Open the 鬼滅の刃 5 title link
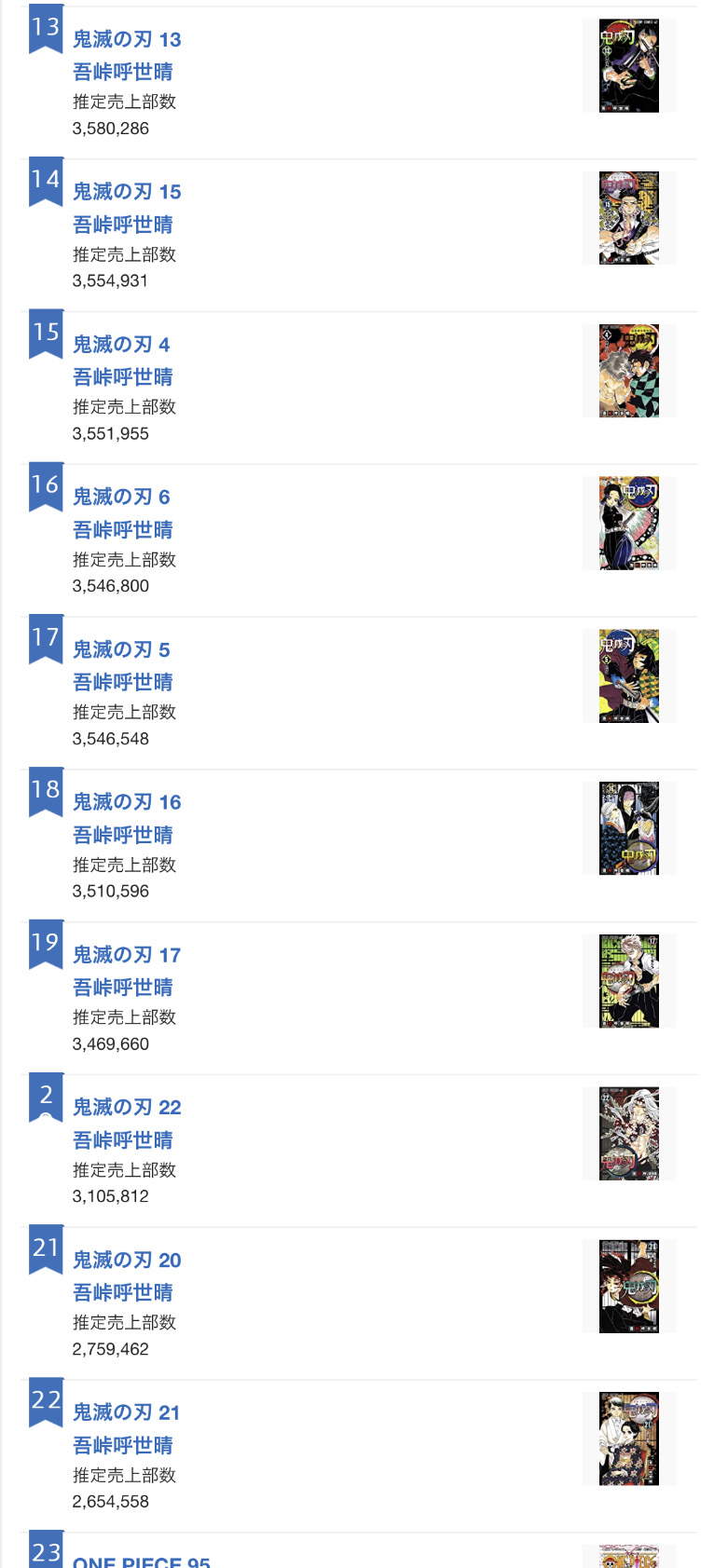714x1568 pixels. tap(121, 649)
